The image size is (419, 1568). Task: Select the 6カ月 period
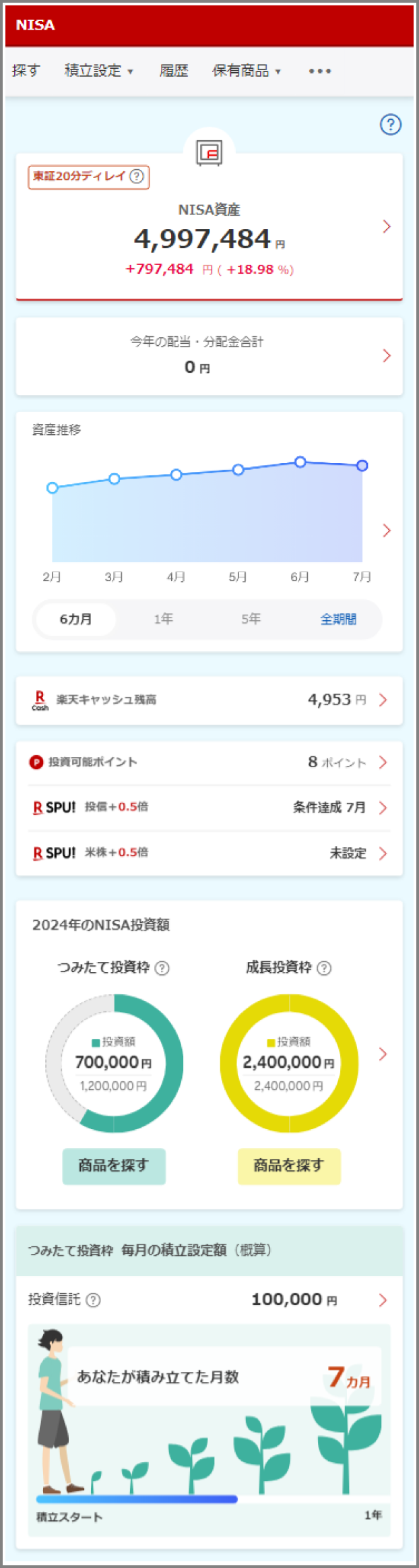pos(75,619)
